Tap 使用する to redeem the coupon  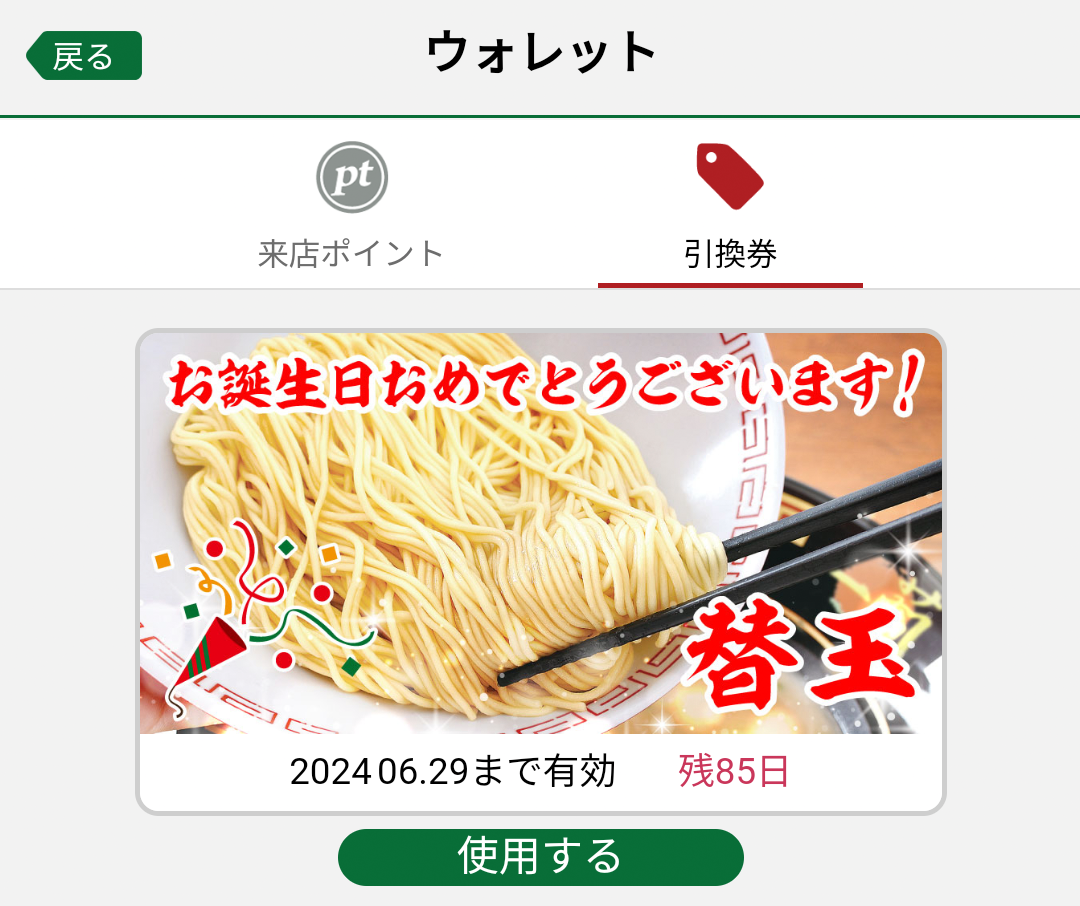(x=541, y=857)
